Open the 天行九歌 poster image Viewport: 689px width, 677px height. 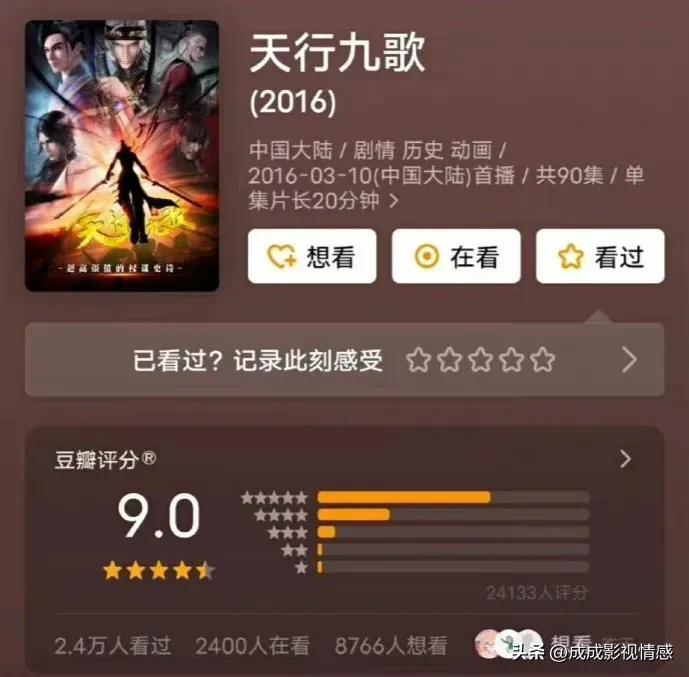(x=121, y=156)
